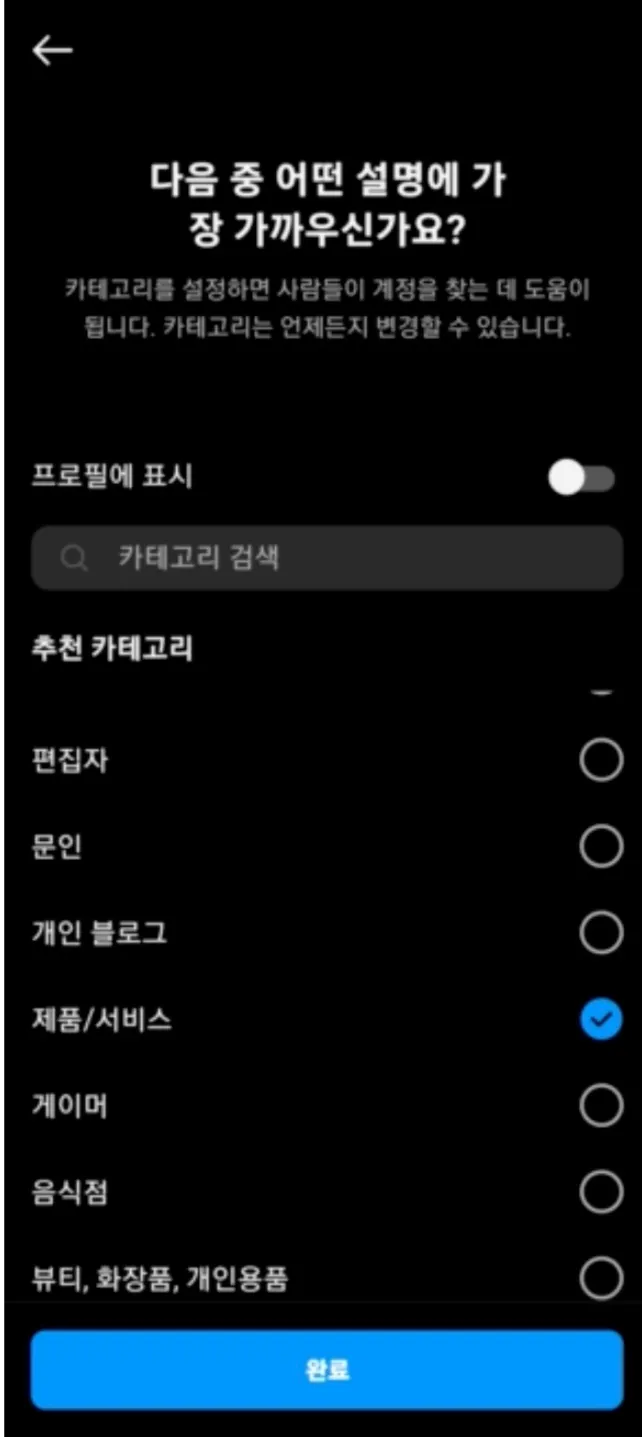Confirm with the 완료 button
642x1437 pixels.
coord(326,1370)
